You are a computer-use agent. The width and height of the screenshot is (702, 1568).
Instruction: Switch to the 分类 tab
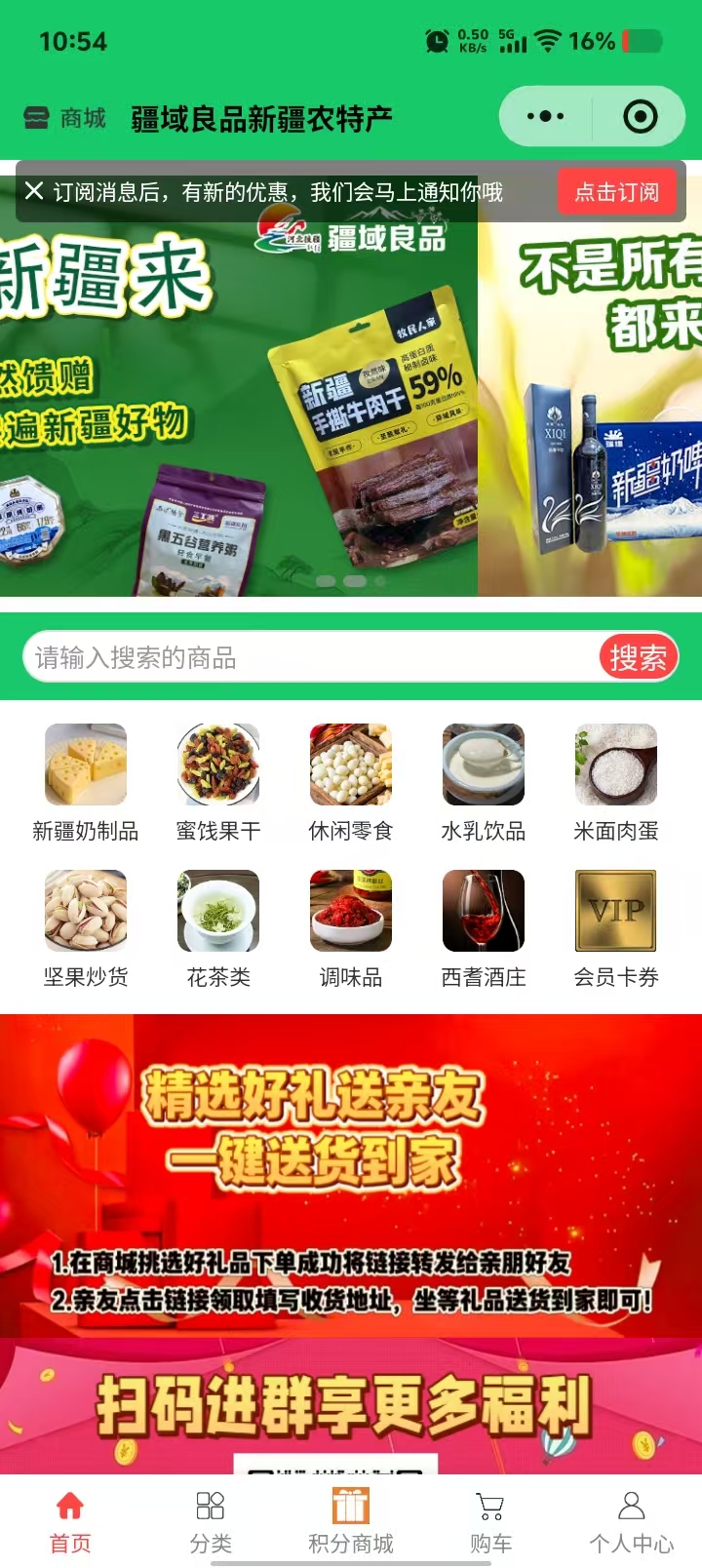pos(211,1521)
